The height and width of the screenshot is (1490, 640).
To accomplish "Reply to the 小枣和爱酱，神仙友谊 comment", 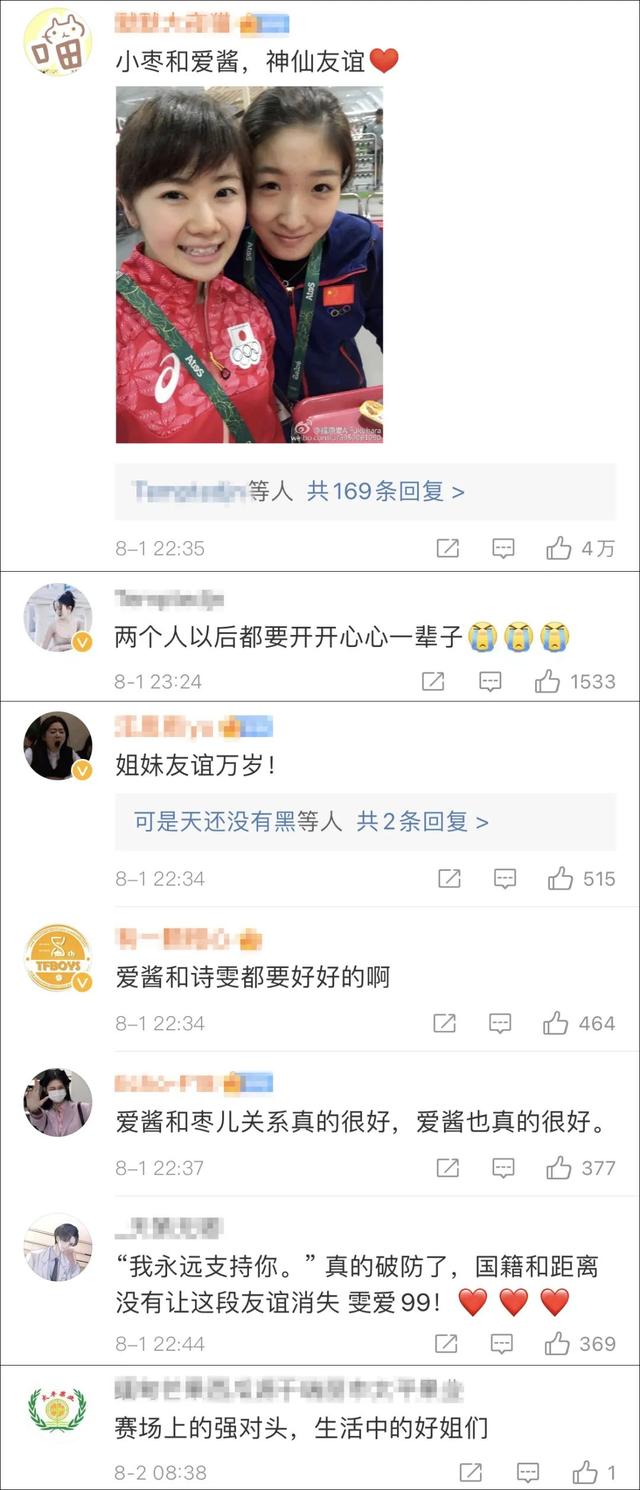I will coord(503,548).
